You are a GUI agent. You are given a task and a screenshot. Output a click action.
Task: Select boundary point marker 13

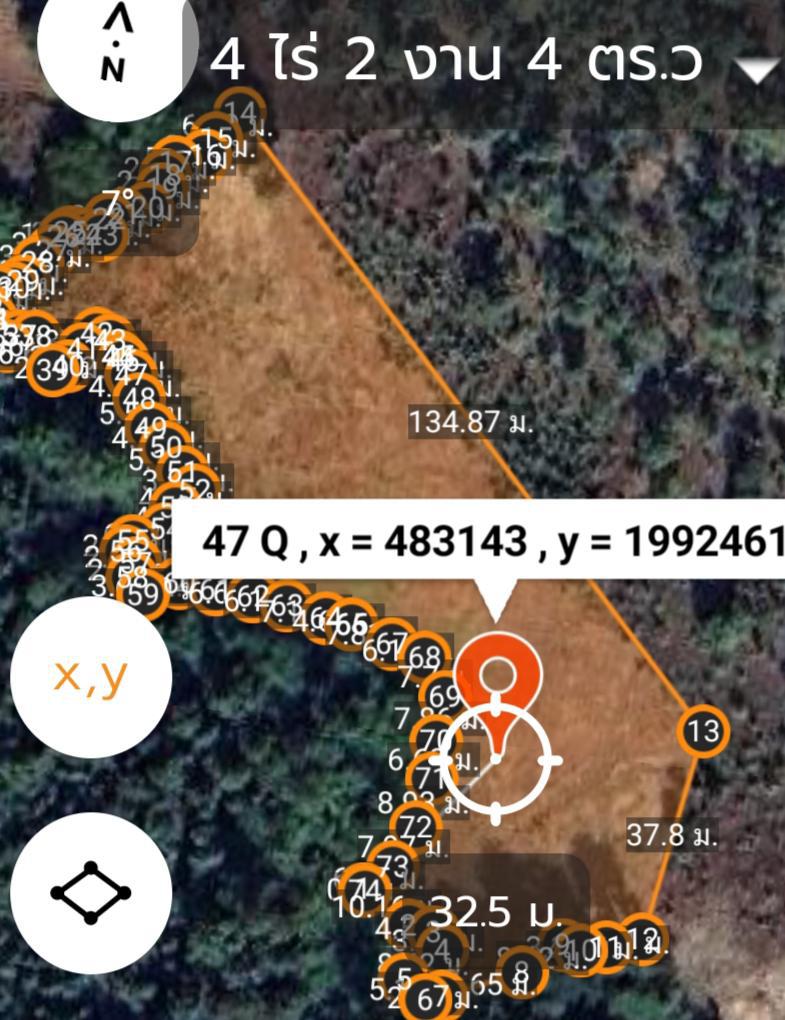[x=703, y=731]
